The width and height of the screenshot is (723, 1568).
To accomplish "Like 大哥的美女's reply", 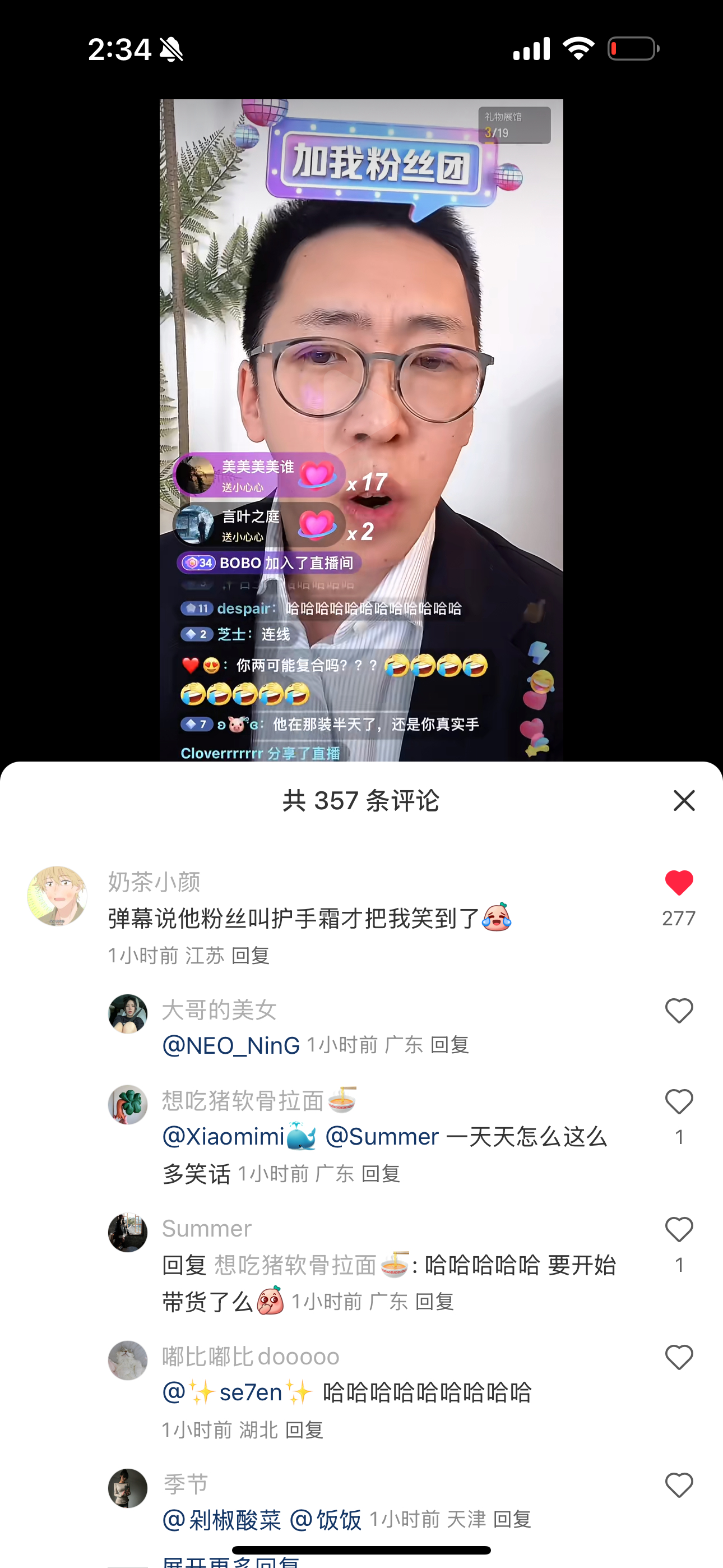I will tap(679, 1011).
